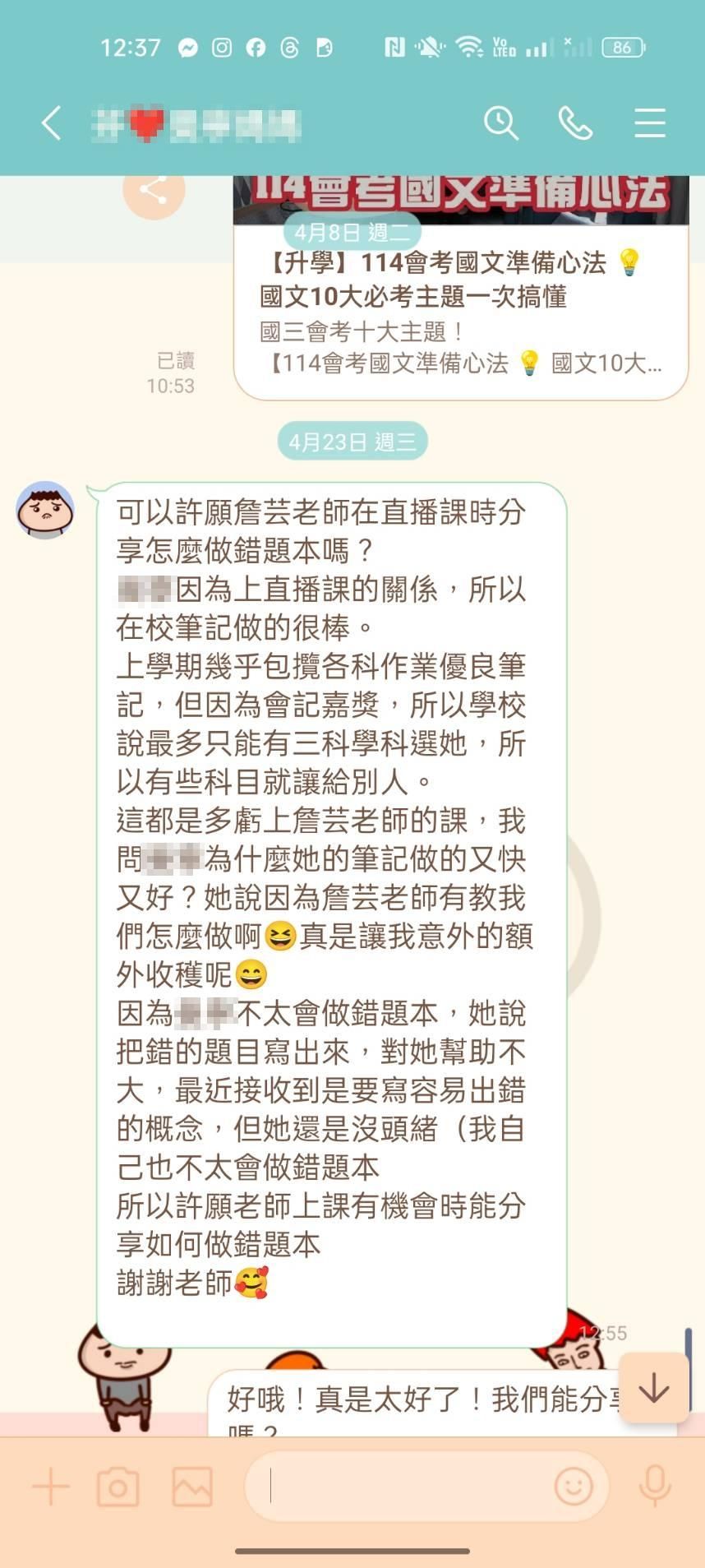The height and width of the screenshot is (1568, 705).
Task: Record a voice message
Action: coord(655,1487)
